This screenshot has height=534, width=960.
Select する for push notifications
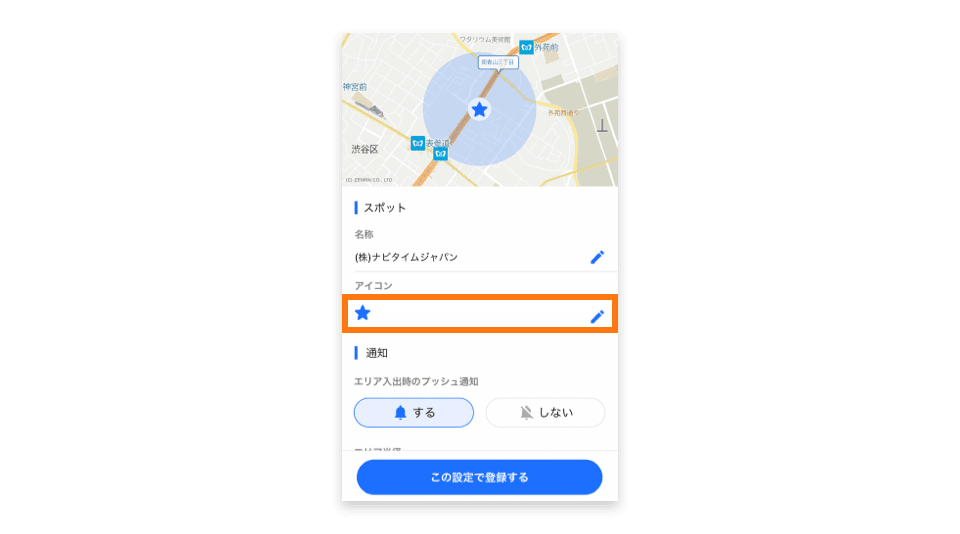pos(413,412)
